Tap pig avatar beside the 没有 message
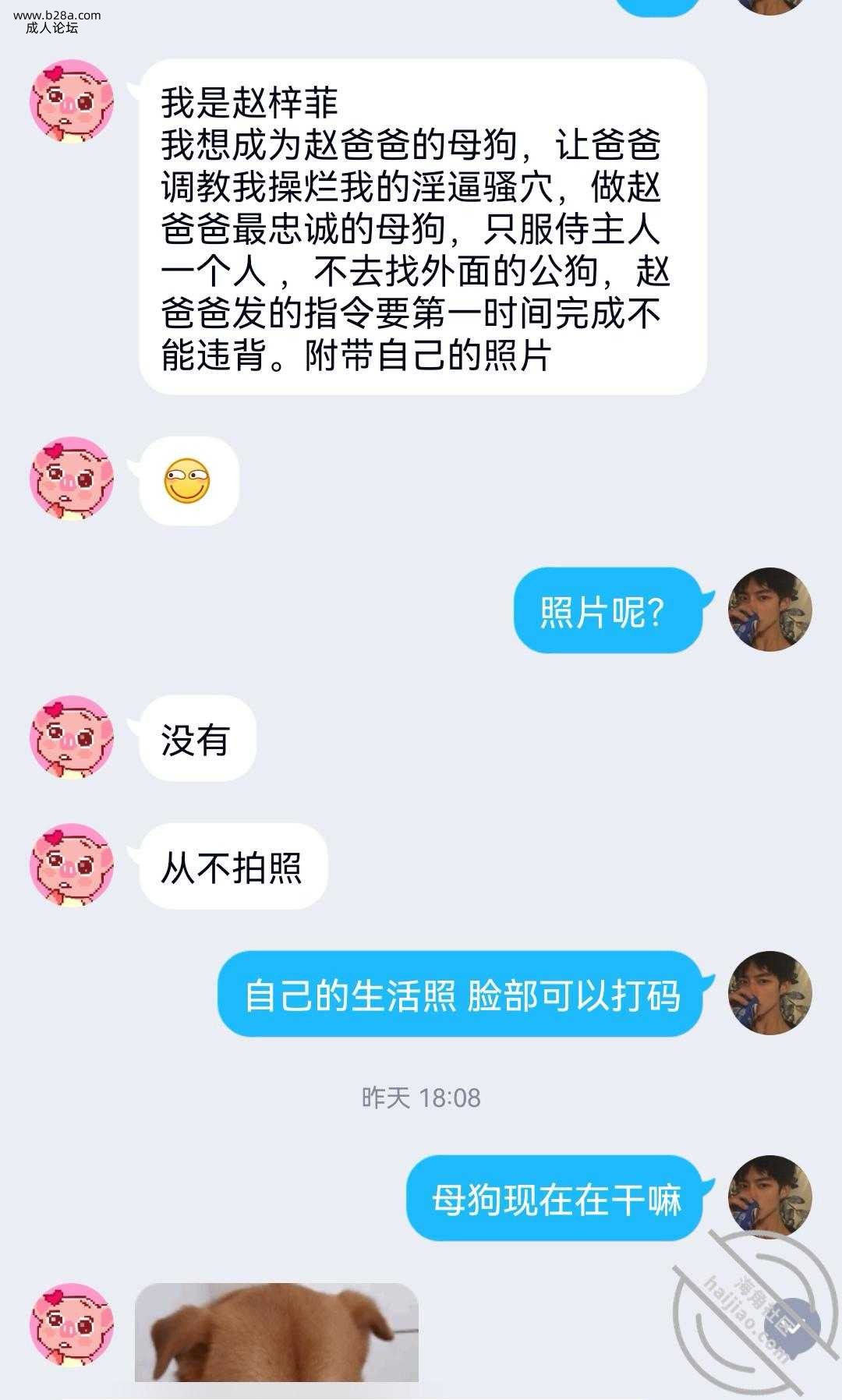The width and height of the screenshot is (842, 1400). coord(72,737)
